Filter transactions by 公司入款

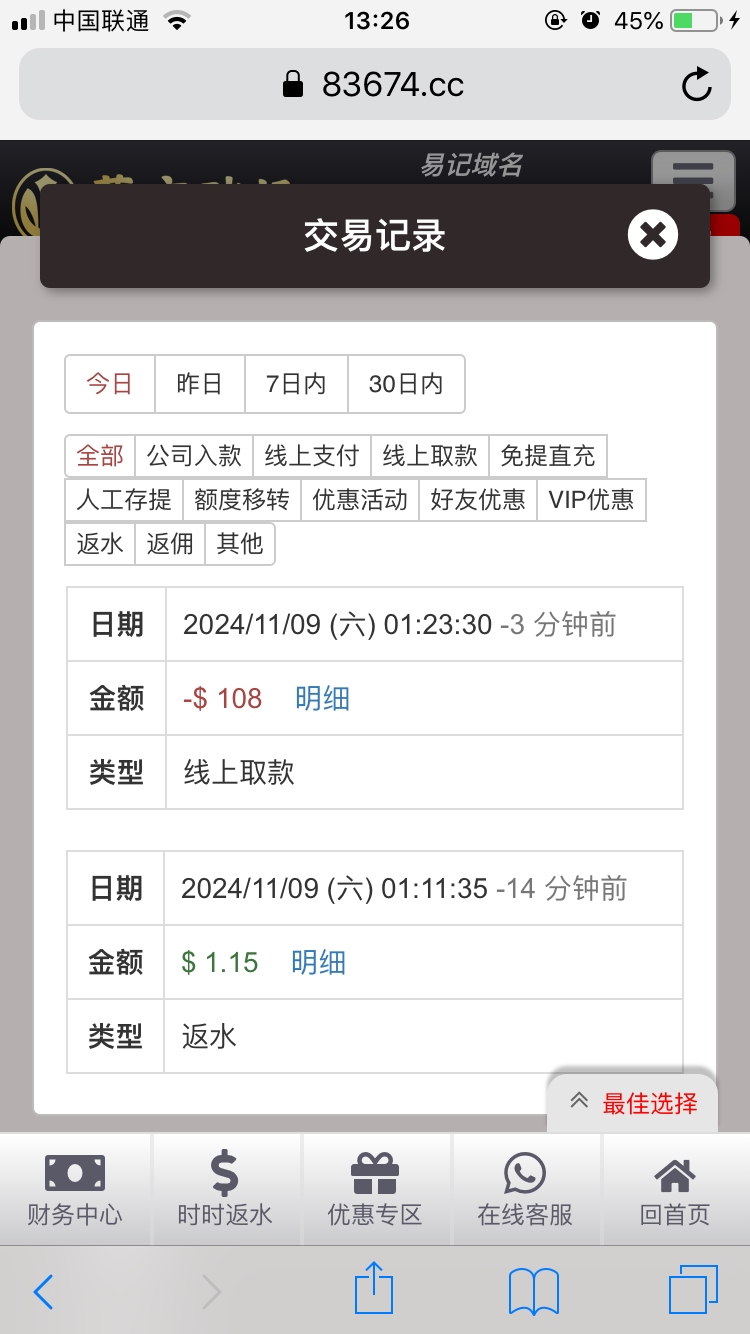[x=194, y=456]
